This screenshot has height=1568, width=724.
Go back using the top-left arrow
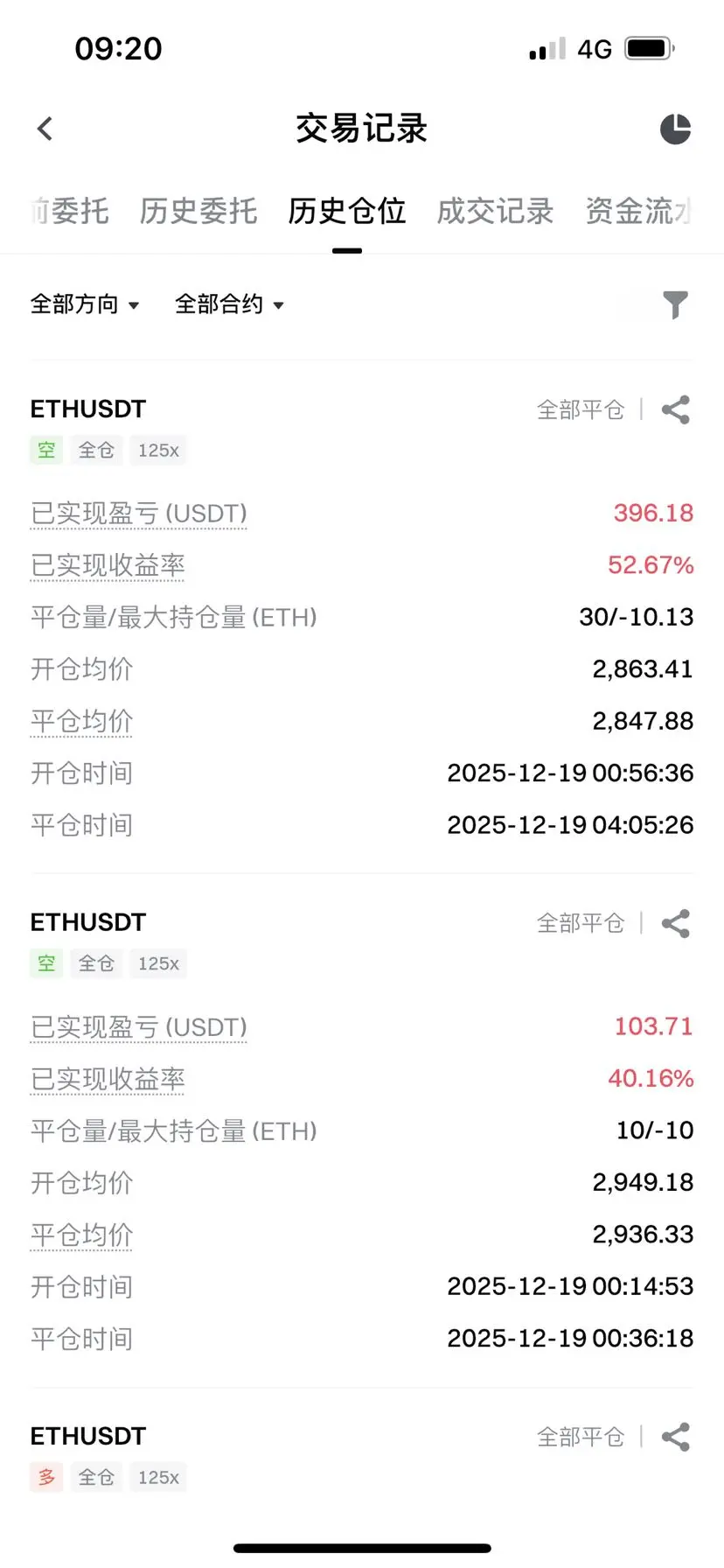[x=45, y=129]
